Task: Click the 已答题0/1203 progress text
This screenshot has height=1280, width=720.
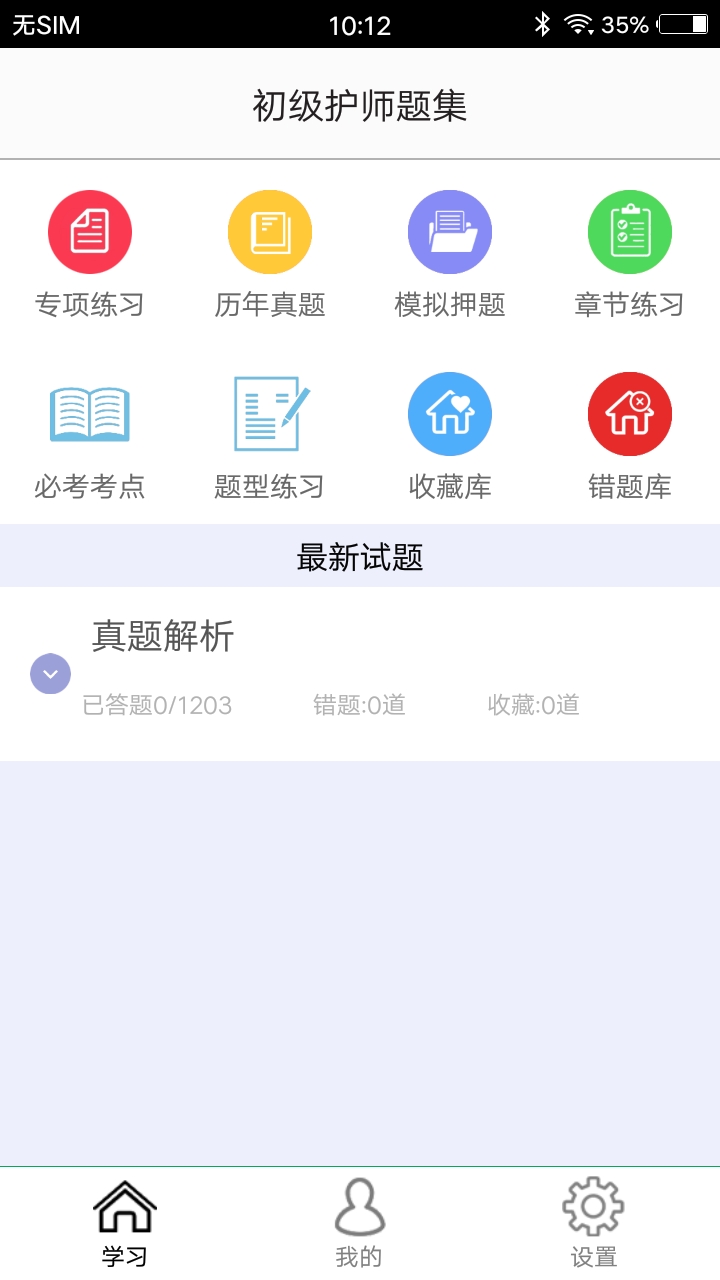Action: (158, 706)
